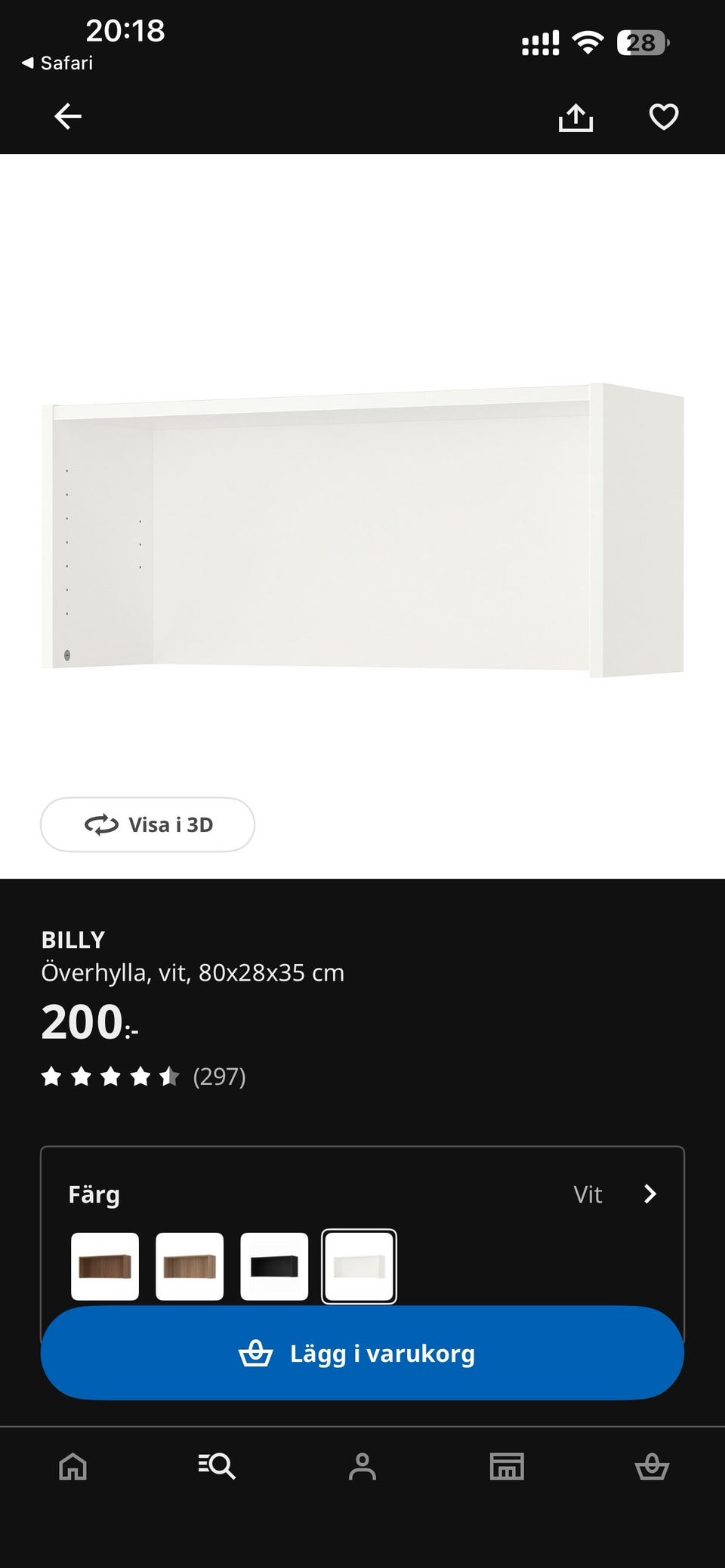Add product to favorites with heart
Viewport: 725px width, 1568px height.
(x=664, y=117)
